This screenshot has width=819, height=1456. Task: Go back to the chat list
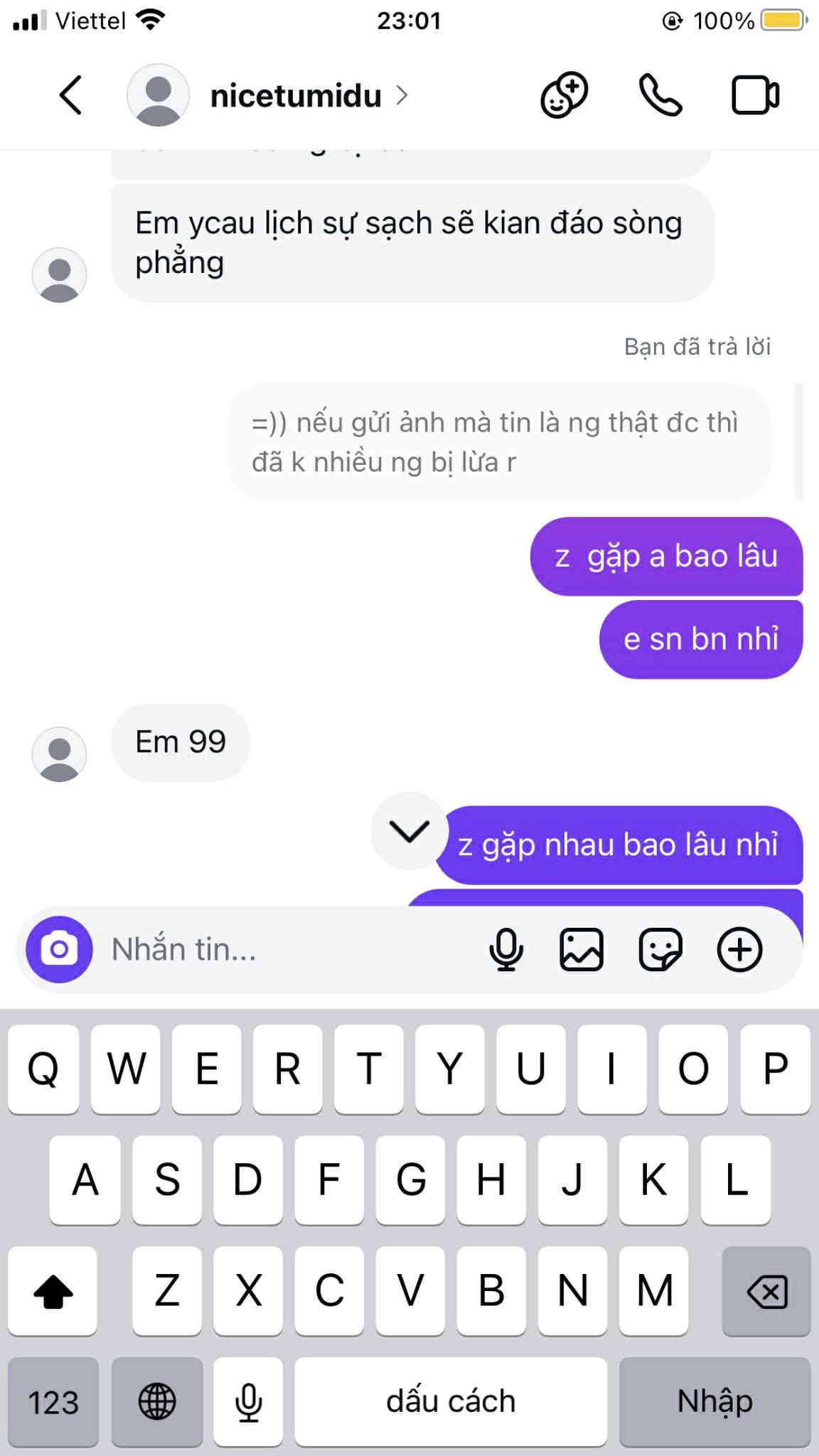click(70, 95)
